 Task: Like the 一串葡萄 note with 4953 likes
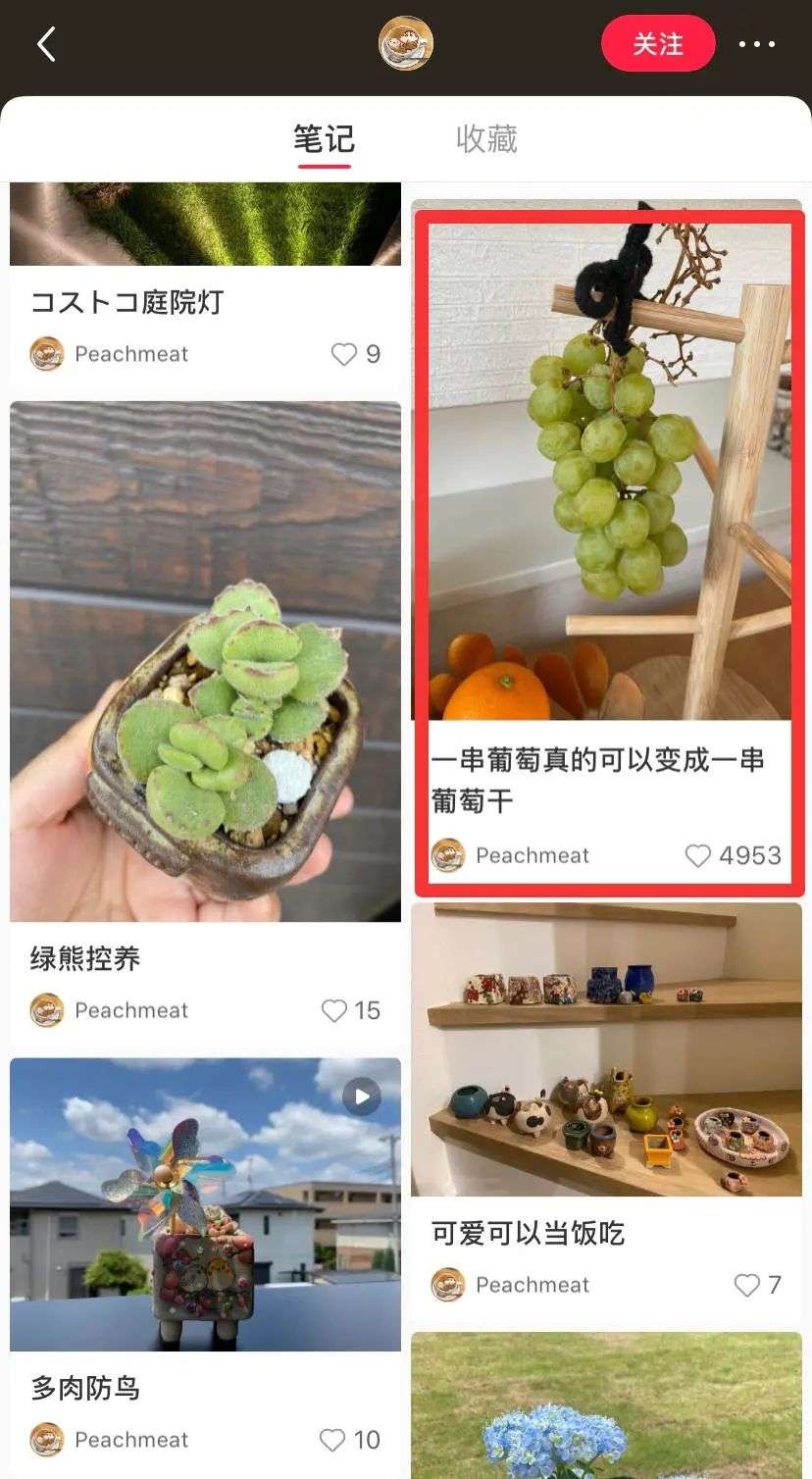[x=698, y=856]
